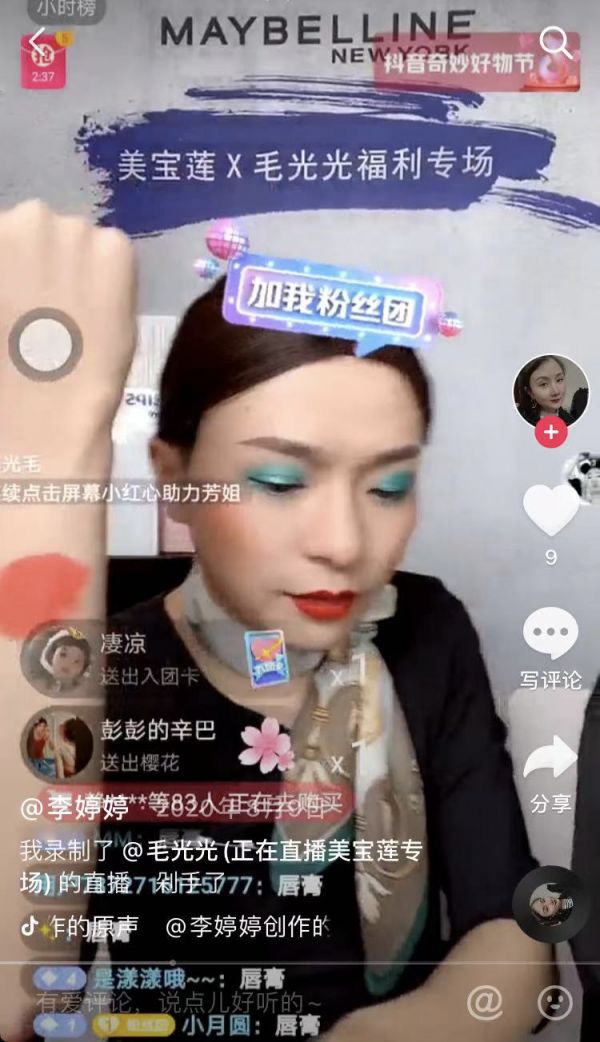The height and width of the screenshot is (1042, 600).
Task: Mention a friend with the @ icon
Action: (485, 1002)
